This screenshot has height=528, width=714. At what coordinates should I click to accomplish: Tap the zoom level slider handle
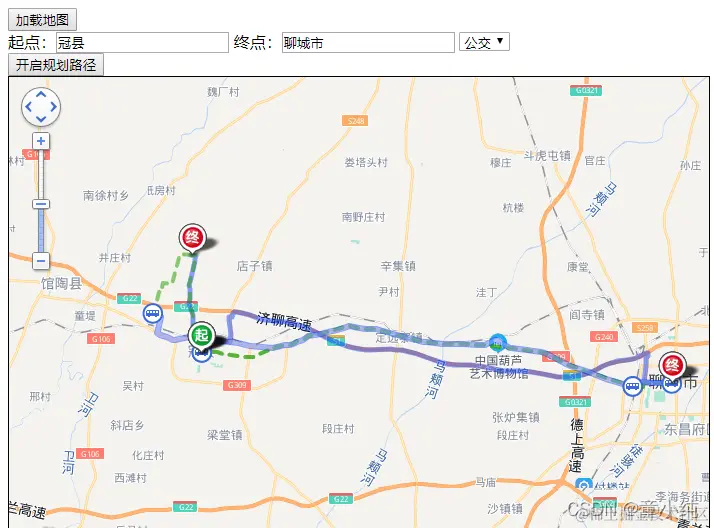pyautogui.click(x=41, y=204)
